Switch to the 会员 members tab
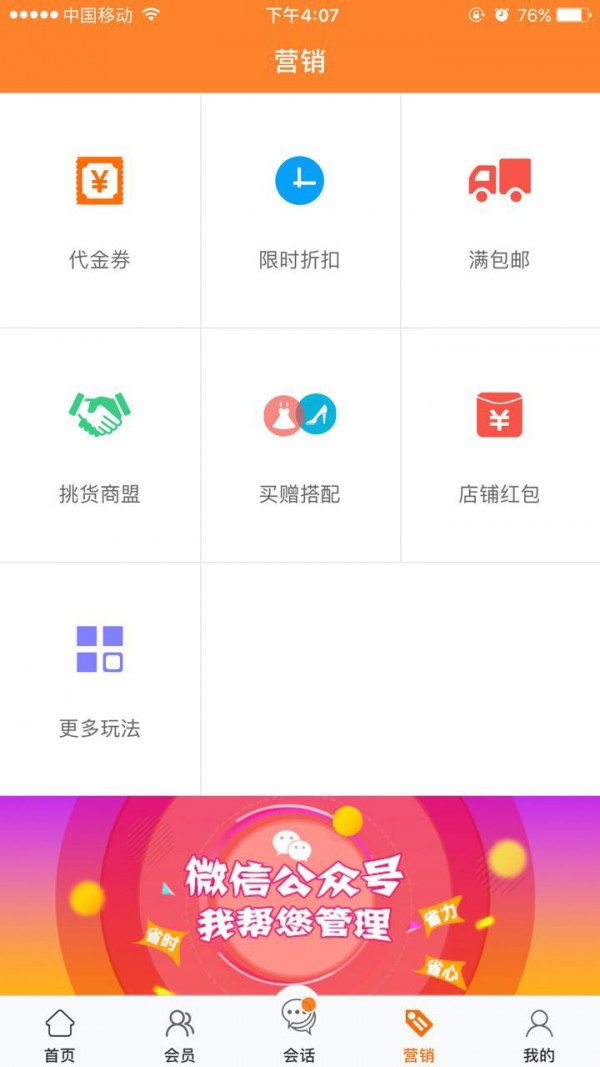This screenshot has height=1067, width=600. 180,1035
